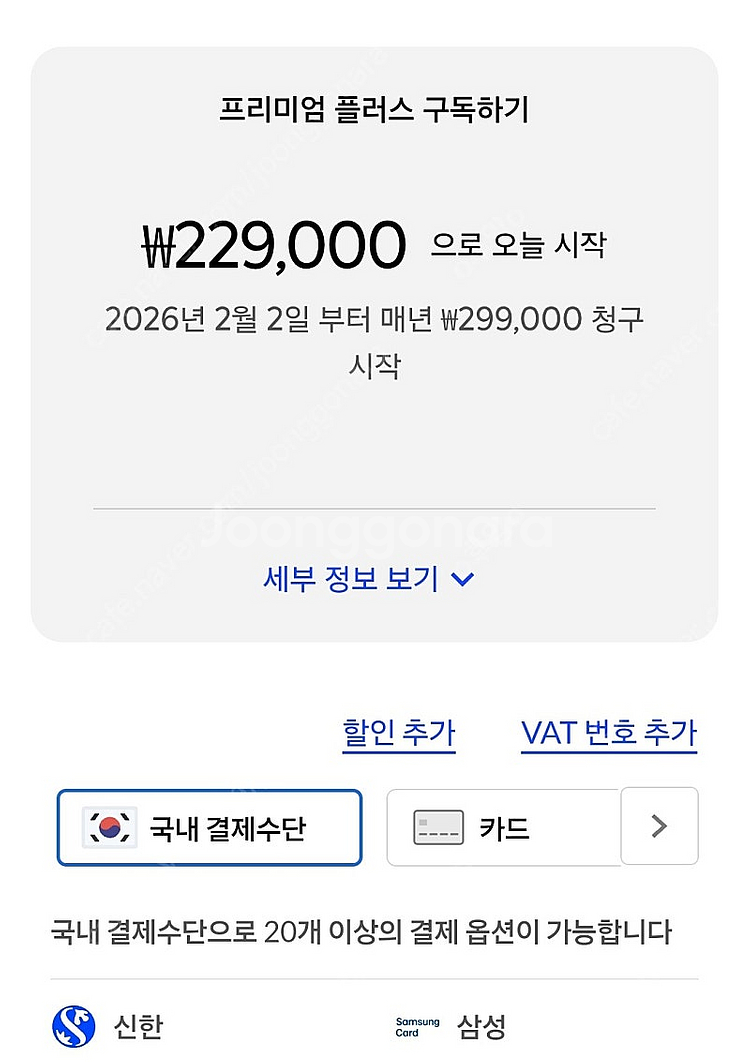Open the 할인 추가 link

pos(398,733)
